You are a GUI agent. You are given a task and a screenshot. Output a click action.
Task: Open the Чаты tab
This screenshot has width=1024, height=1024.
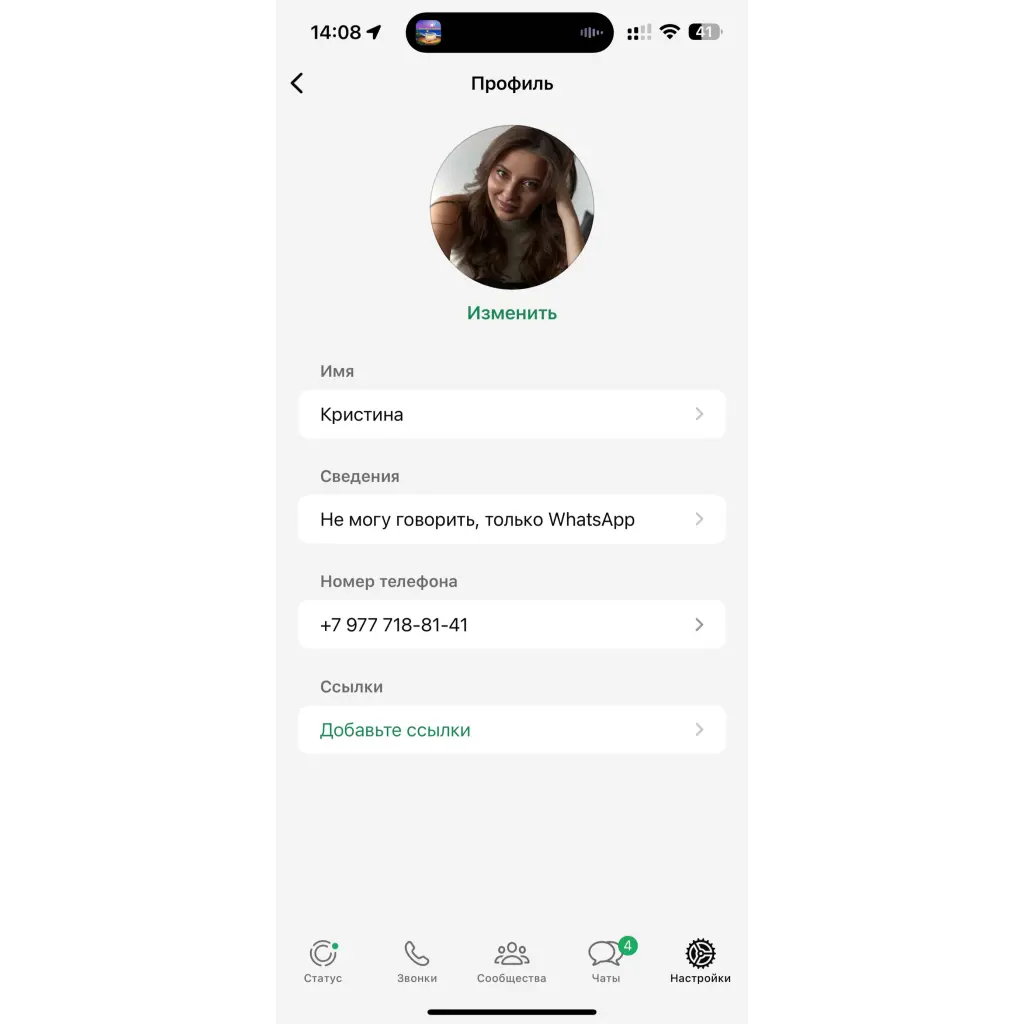point(606,962)
